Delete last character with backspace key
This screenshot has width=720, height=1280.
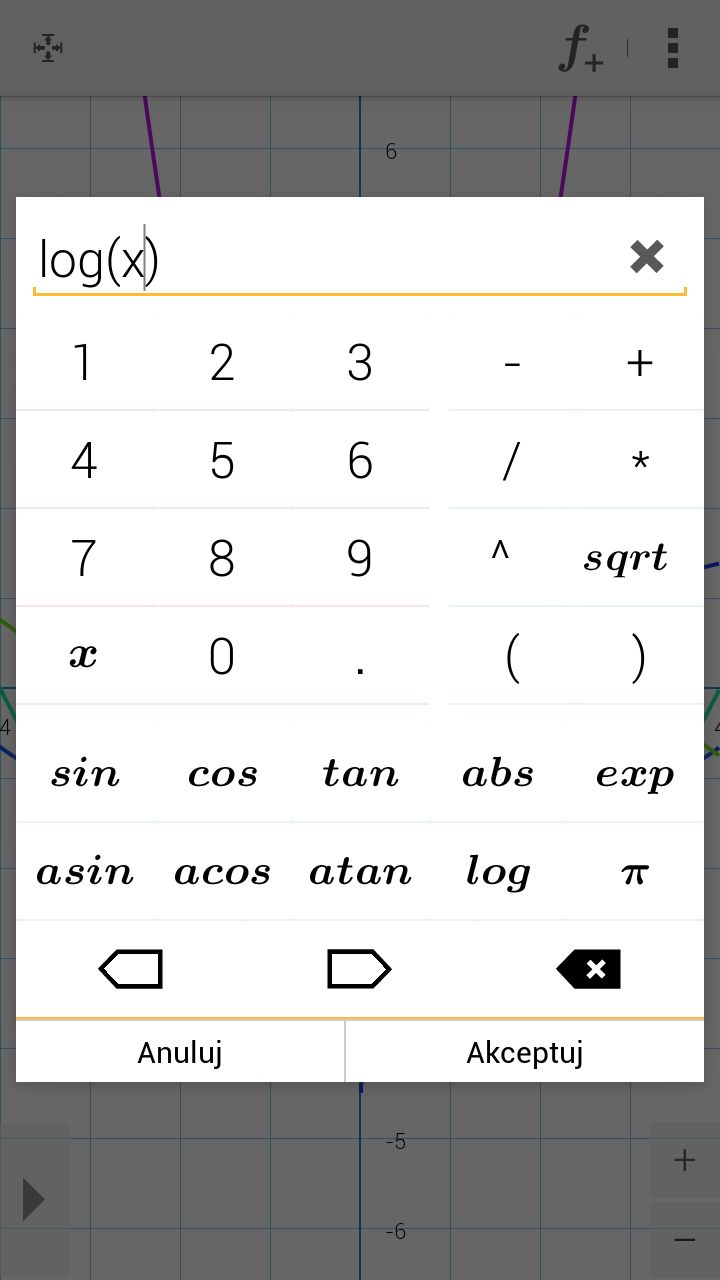pos(588,969)
